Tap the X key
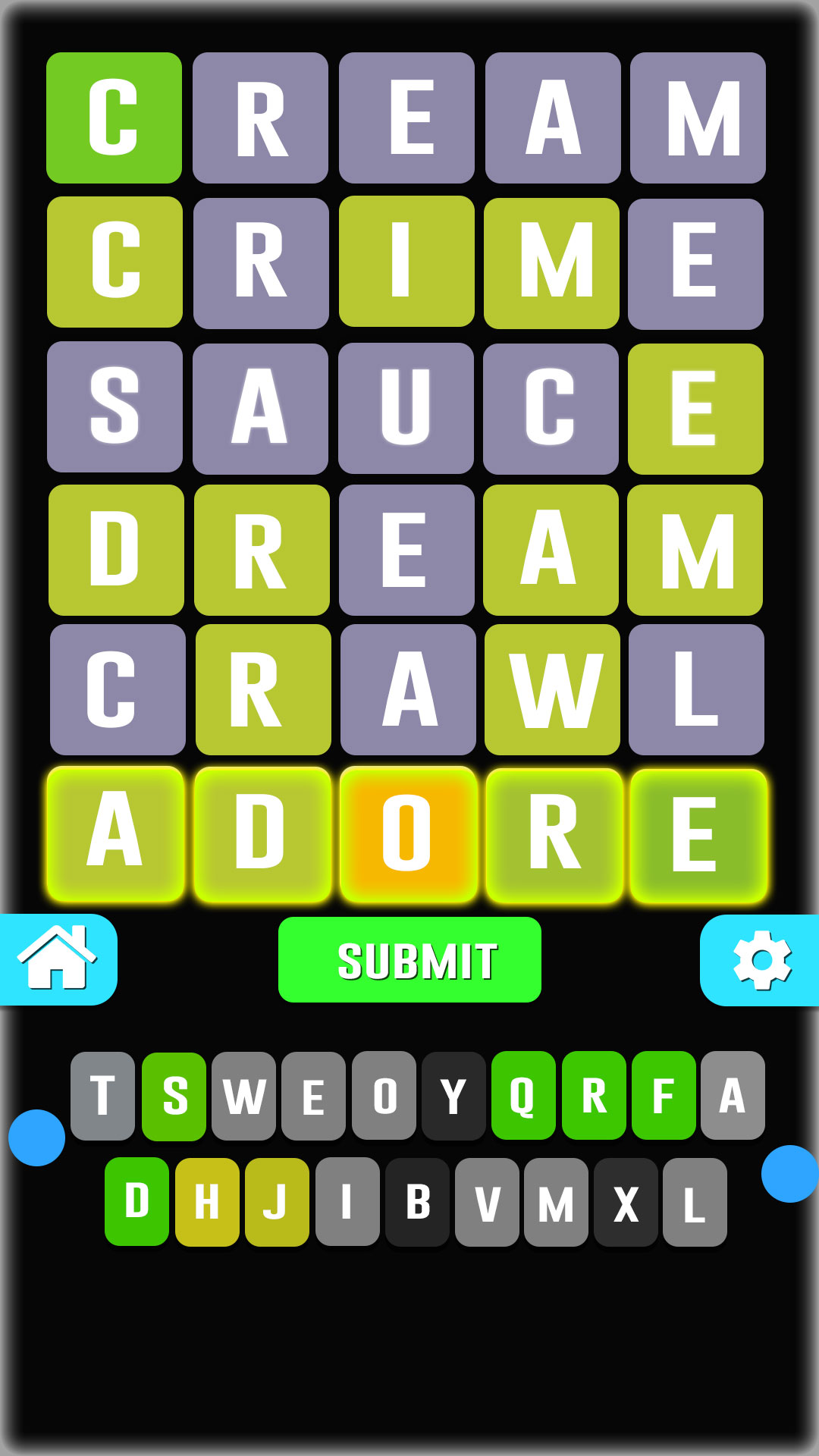Screen dimensions: 819x1456 click(x=626, y=1202)
